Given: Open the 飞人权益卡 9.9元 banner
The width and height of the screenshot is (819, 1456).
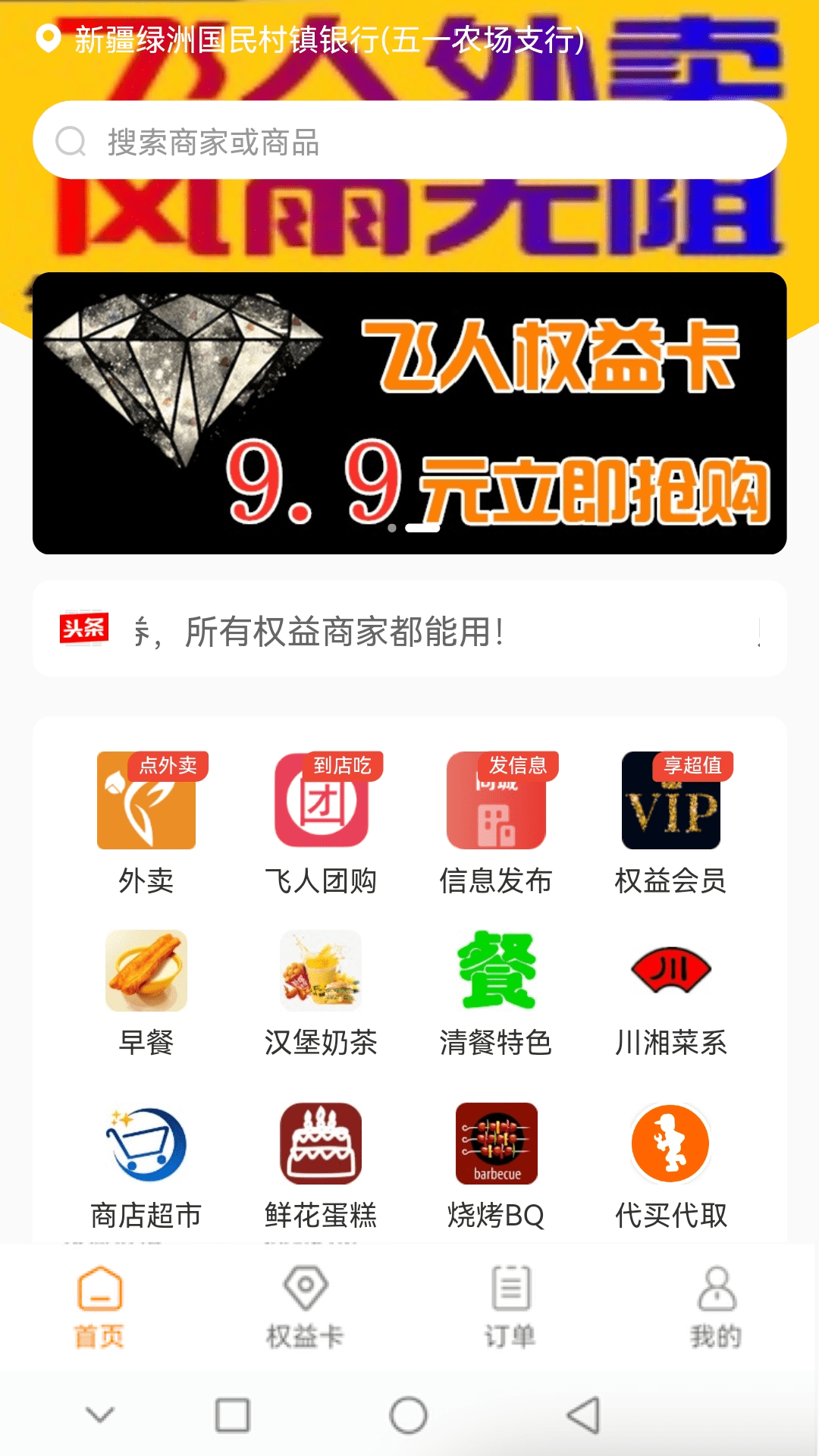Looking at the screenshot, I should (x=409, y=413).
